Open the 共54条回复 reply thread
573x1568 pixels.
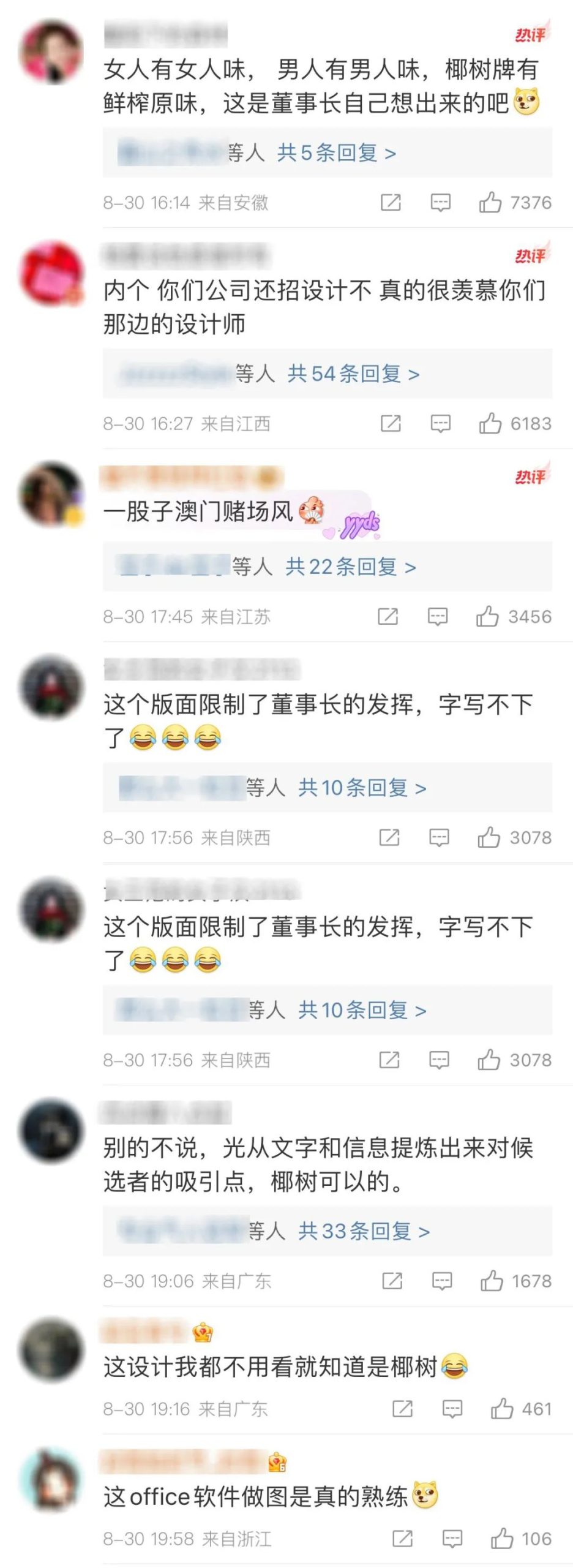tap(353, 374)
